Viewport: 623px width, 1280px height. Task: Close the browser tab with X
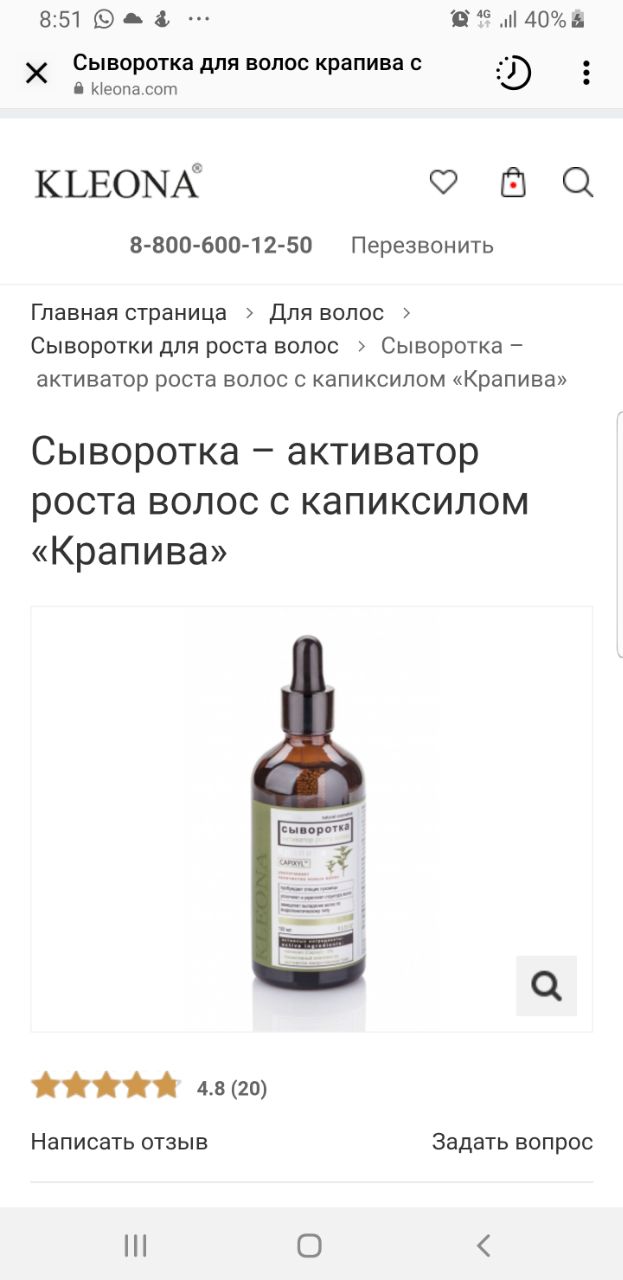36,73
